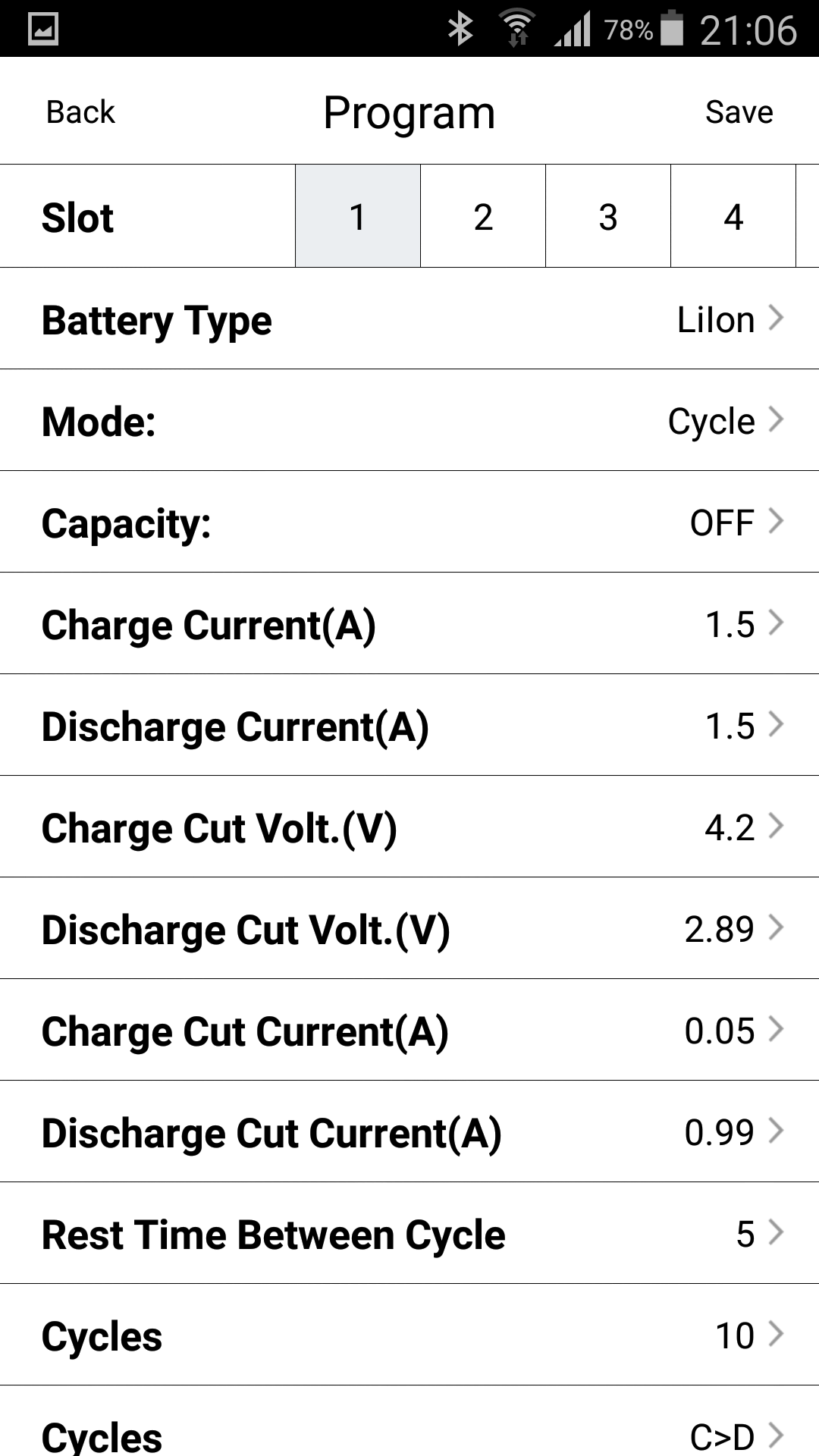Choose slot 3
The height and width of the screenshot is (1456, 819).
click(608, 216)
